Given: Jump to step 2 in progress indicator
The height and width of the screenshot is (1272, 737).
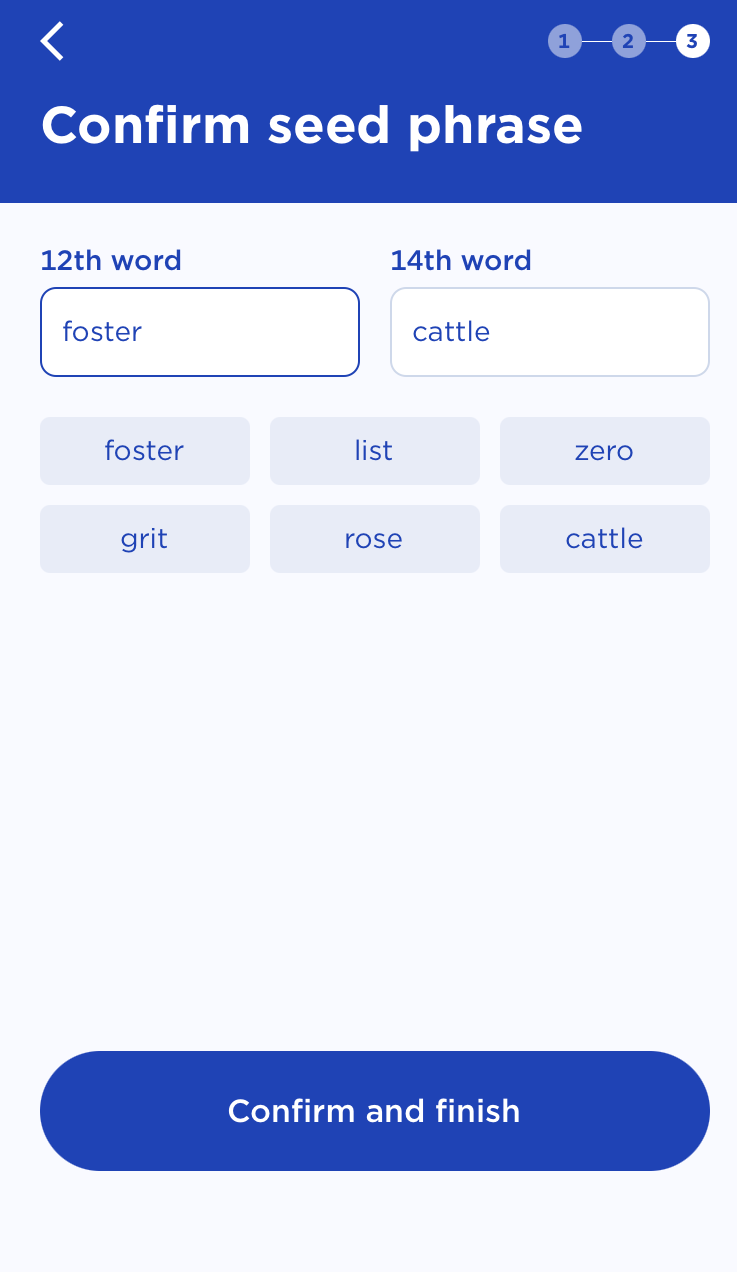Looking at the screenshot, I should coord(628,42).
